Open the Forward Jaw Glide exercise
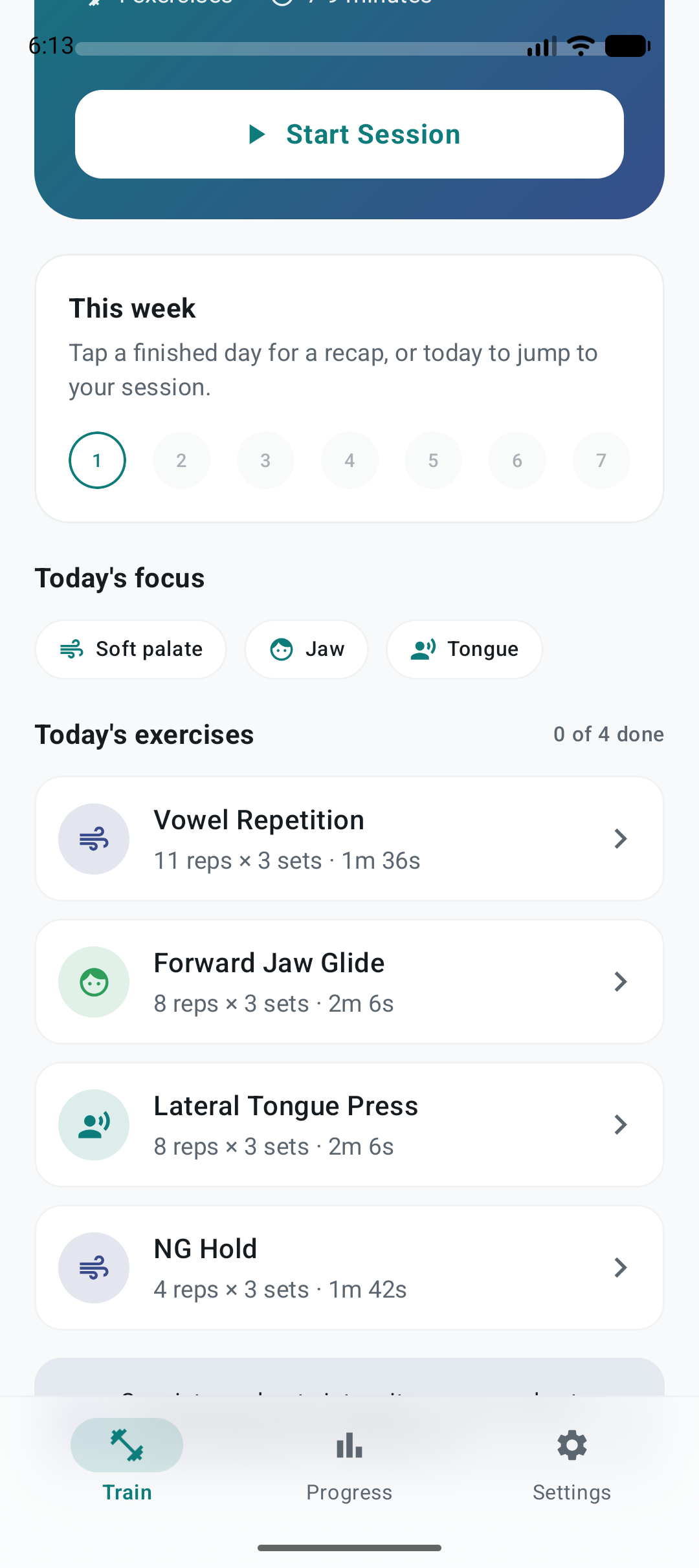 point(349,981)
